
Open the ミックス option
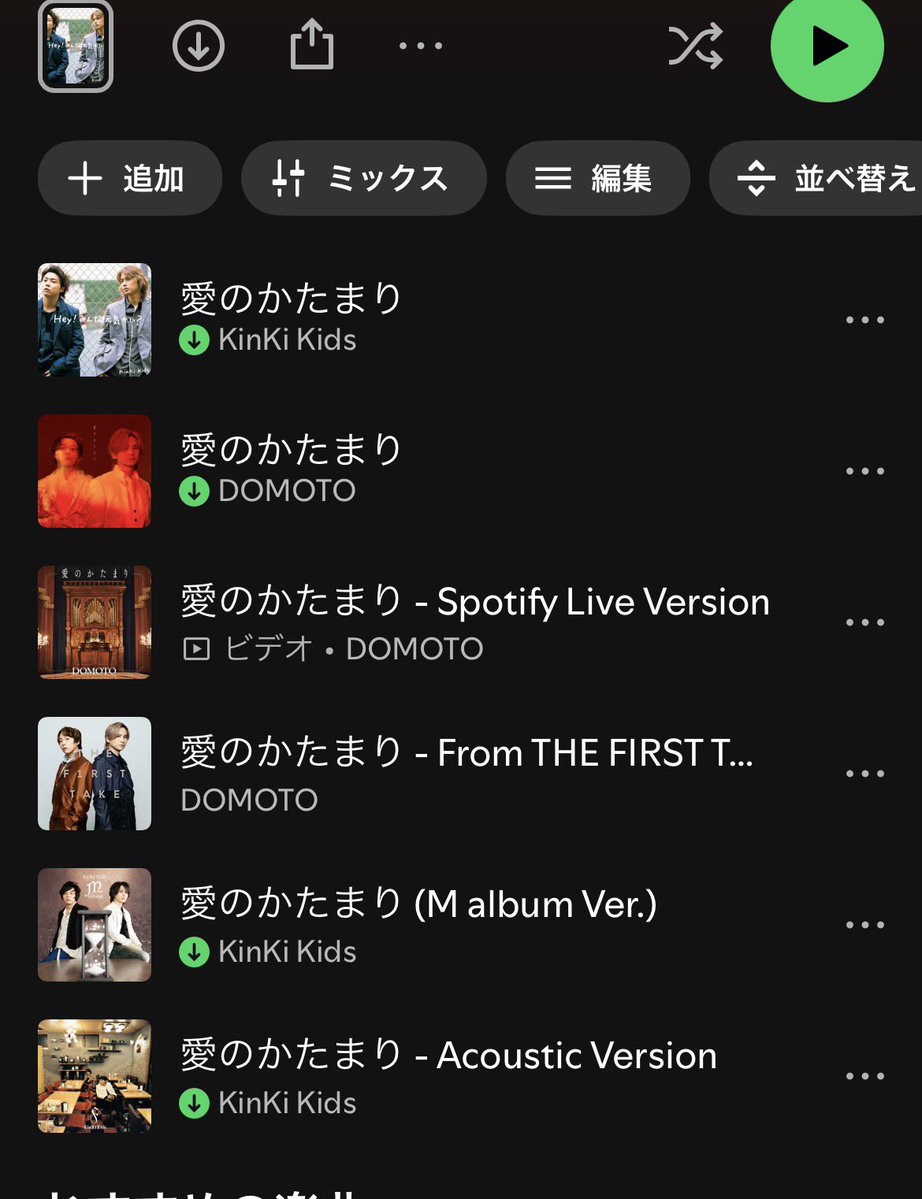pos(363,179)
